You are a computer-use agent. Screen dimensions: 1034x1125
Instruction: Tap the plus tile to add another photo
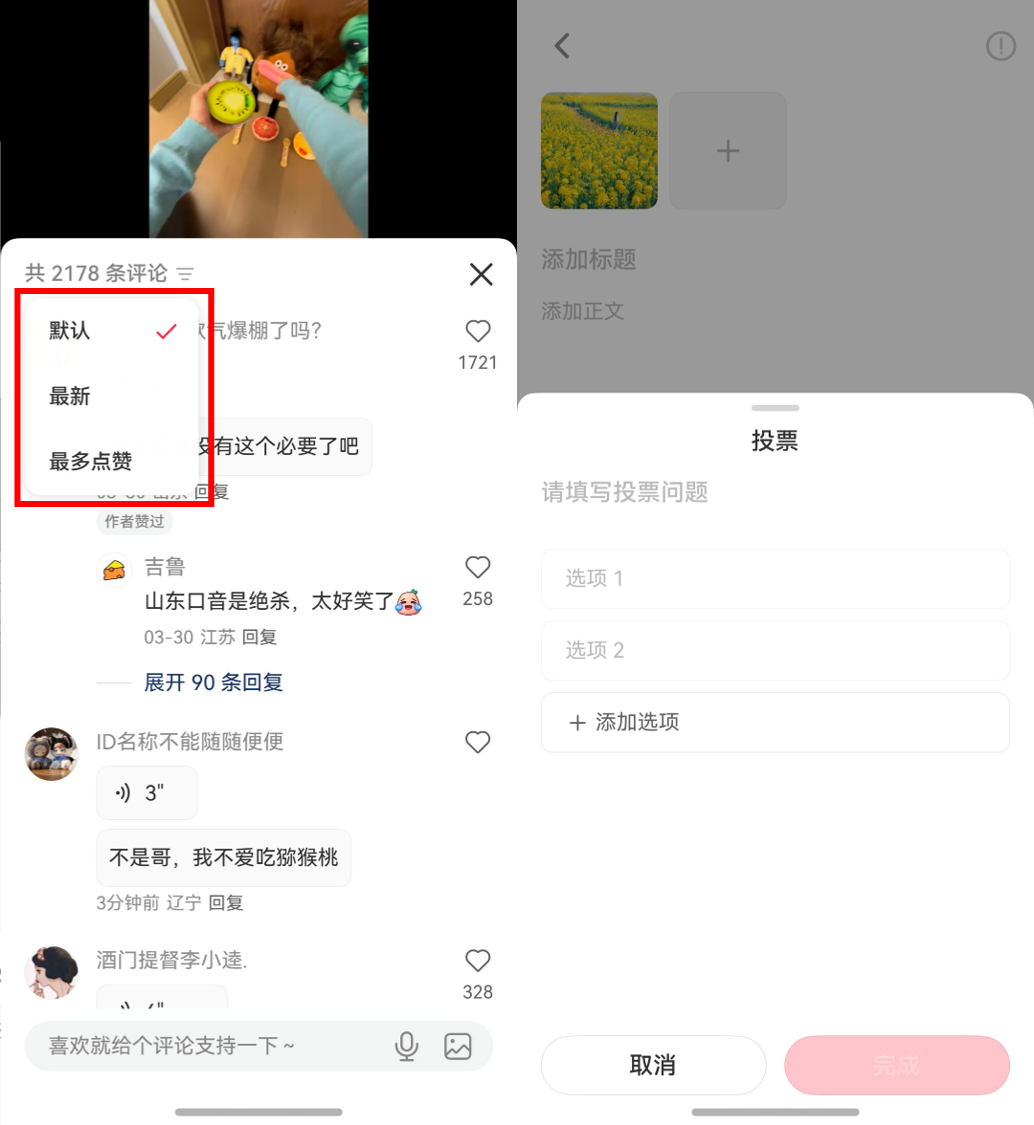[727, 150]
